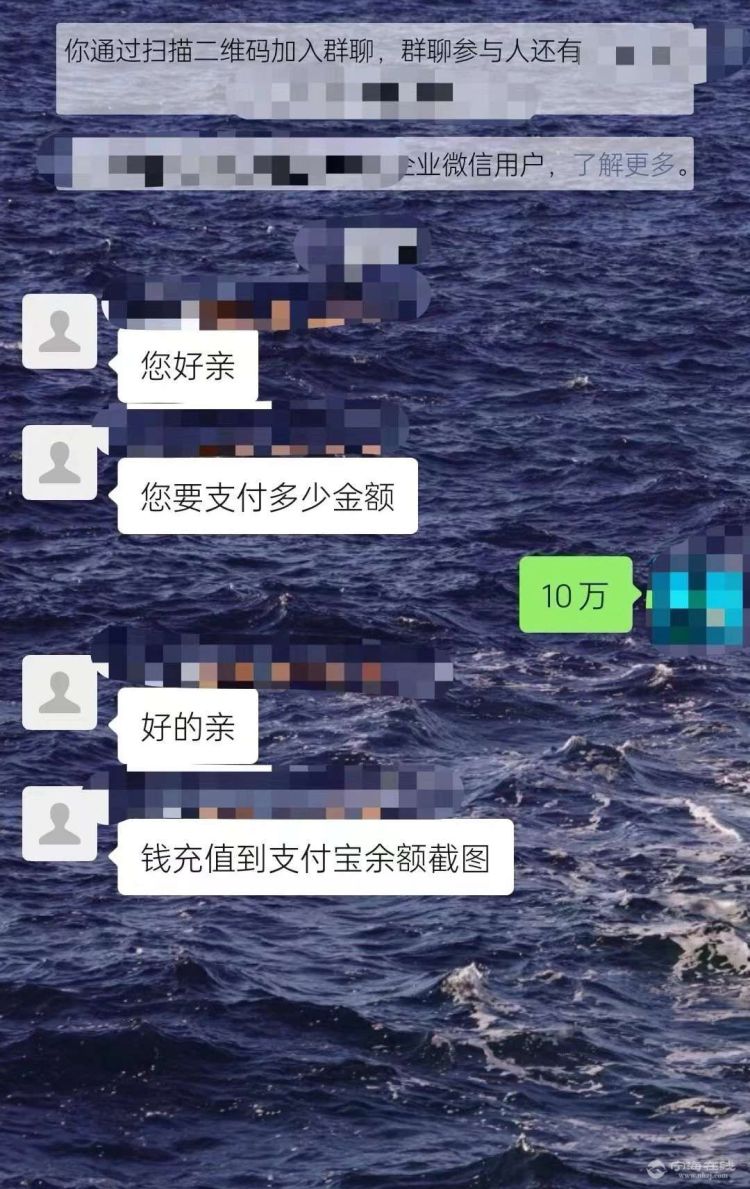Screen dimensions: 750x1189
Task: Tap own avatar next to 10万 message
Action: [x=696, y=595]
